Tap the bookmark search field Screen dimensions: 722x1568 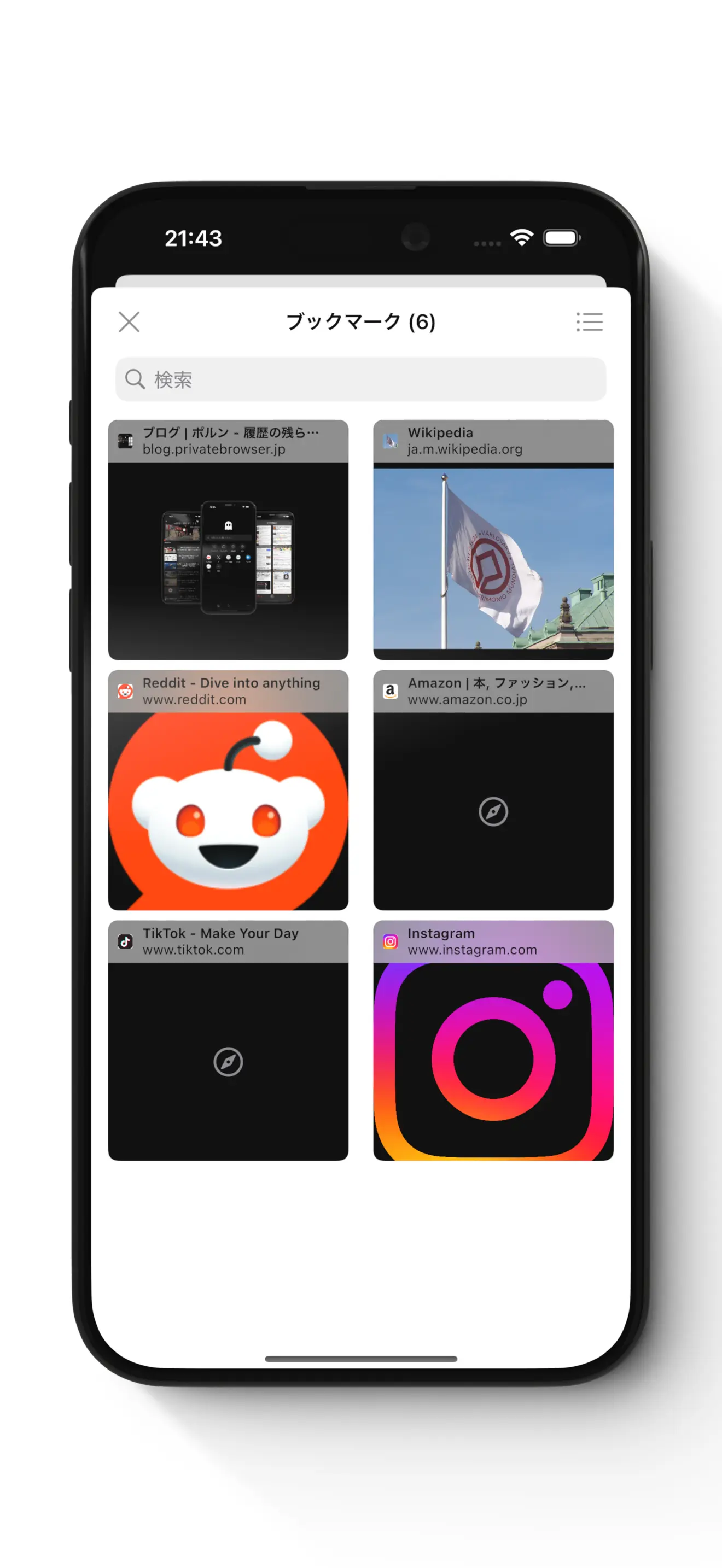(x=360, y=379)
